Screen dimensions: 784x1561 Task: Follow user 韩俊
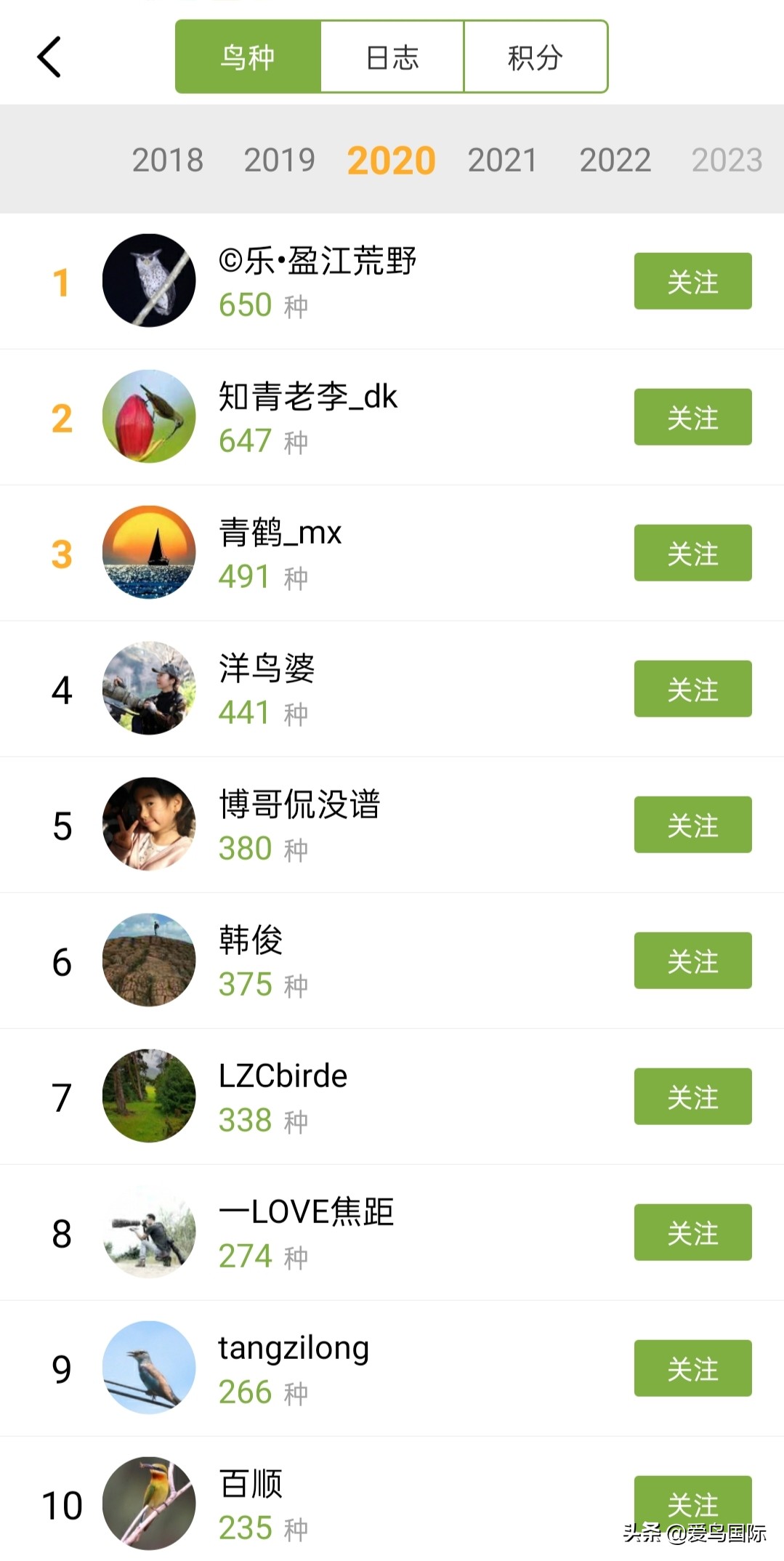(x=692, y=961)
